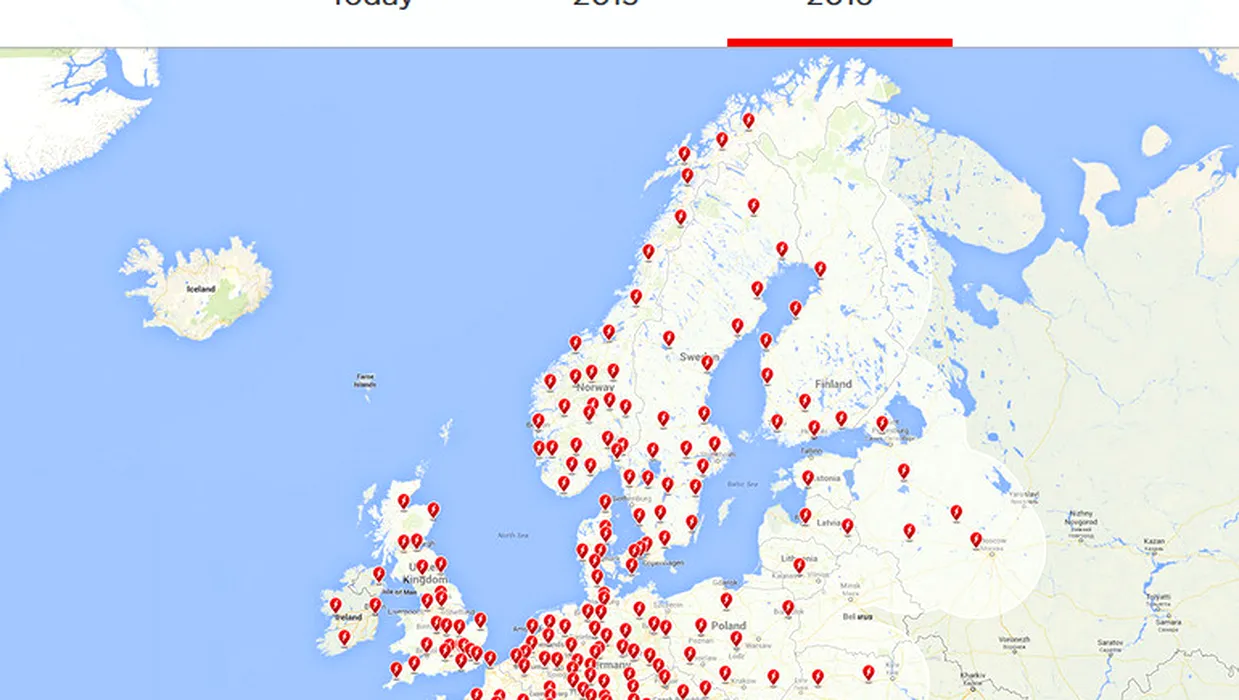Select the pin beside the Estonia label
The height and width of the screenshot is (700, 1239).
coord(808,478)
